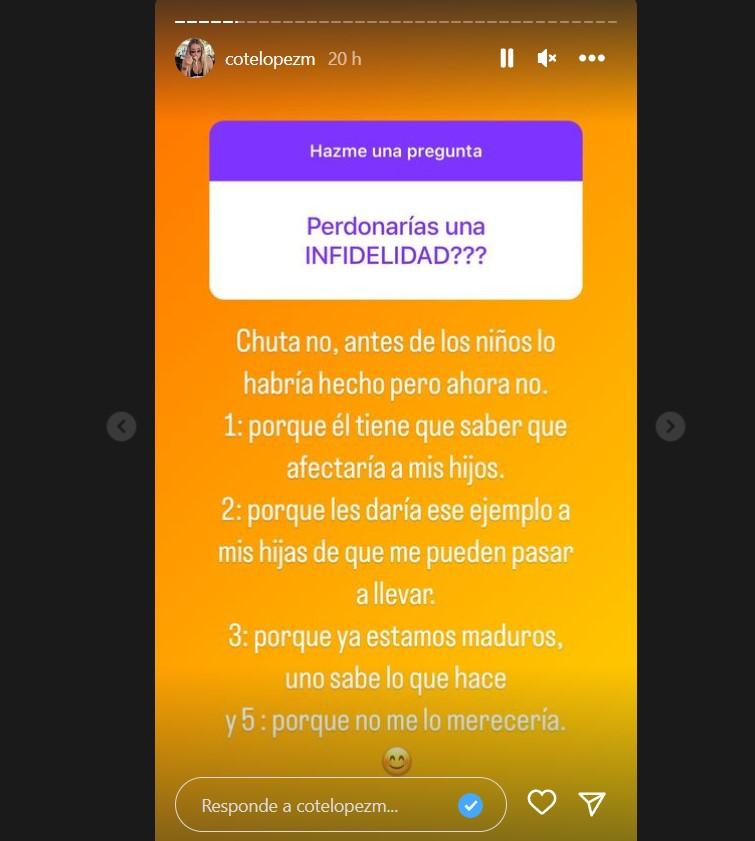
Task: Tap the purple 'Hazme una pregunta' sticker
Action: [395, 151]
